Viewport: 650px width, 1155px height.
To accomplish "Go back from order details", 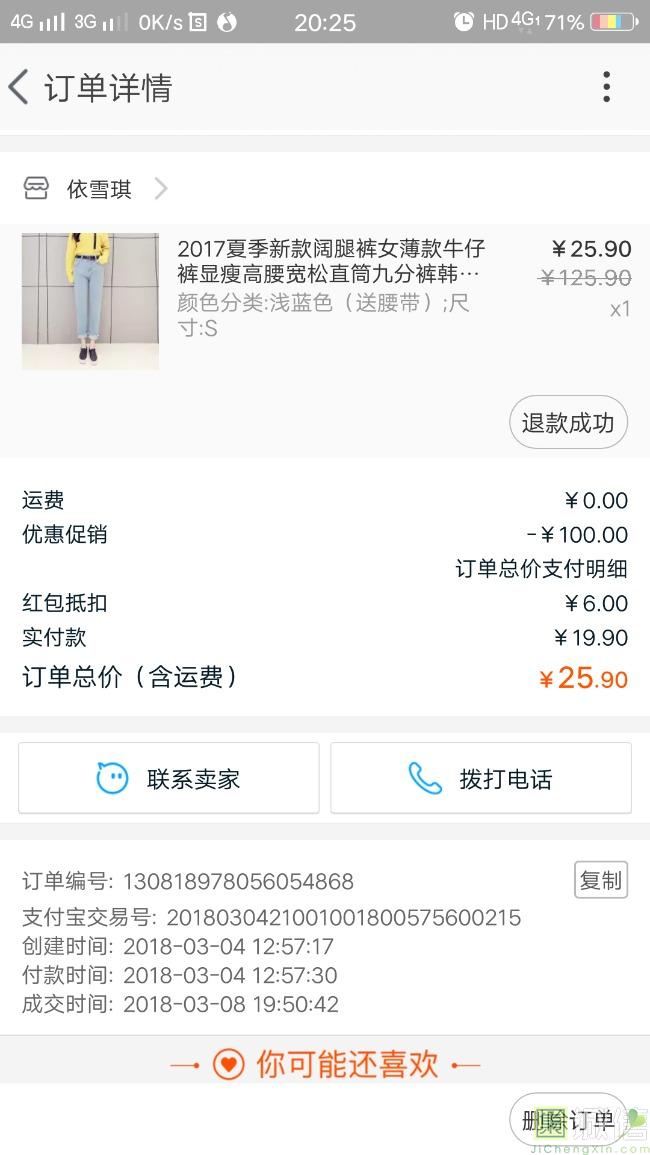I will (x=20, y=88).
